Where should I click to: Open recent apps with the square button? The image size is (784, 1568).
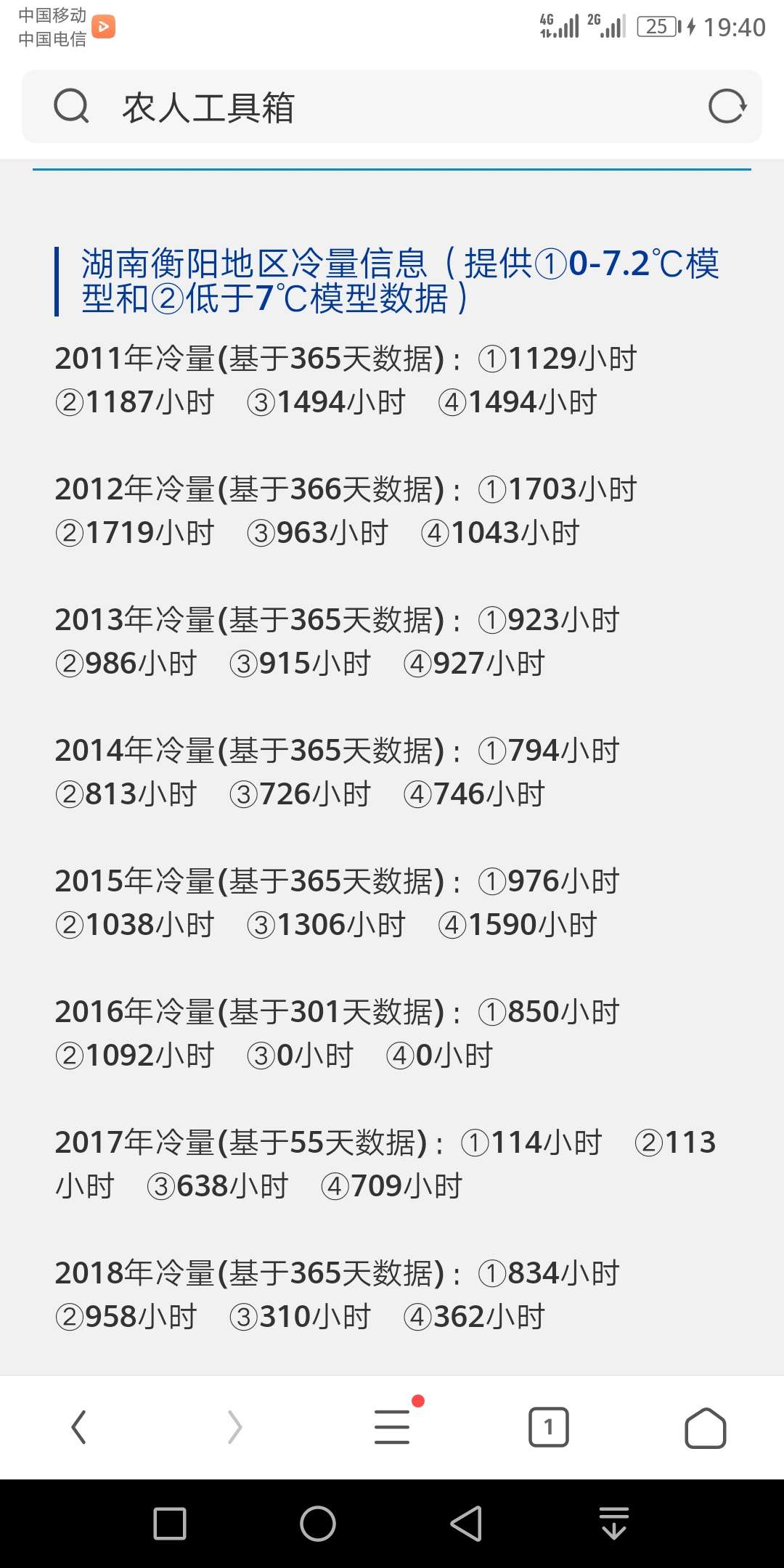[x=170, y=1523]
